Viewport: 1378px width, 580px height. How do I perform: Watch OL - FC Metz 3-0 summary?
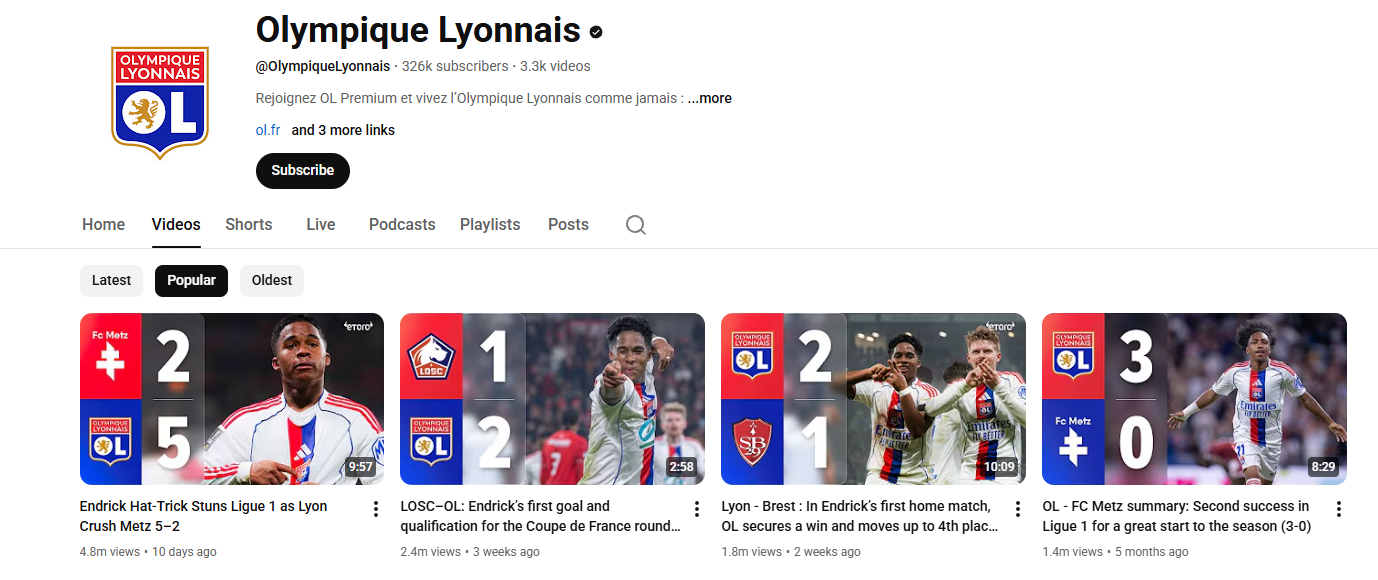pos(1194,399)
